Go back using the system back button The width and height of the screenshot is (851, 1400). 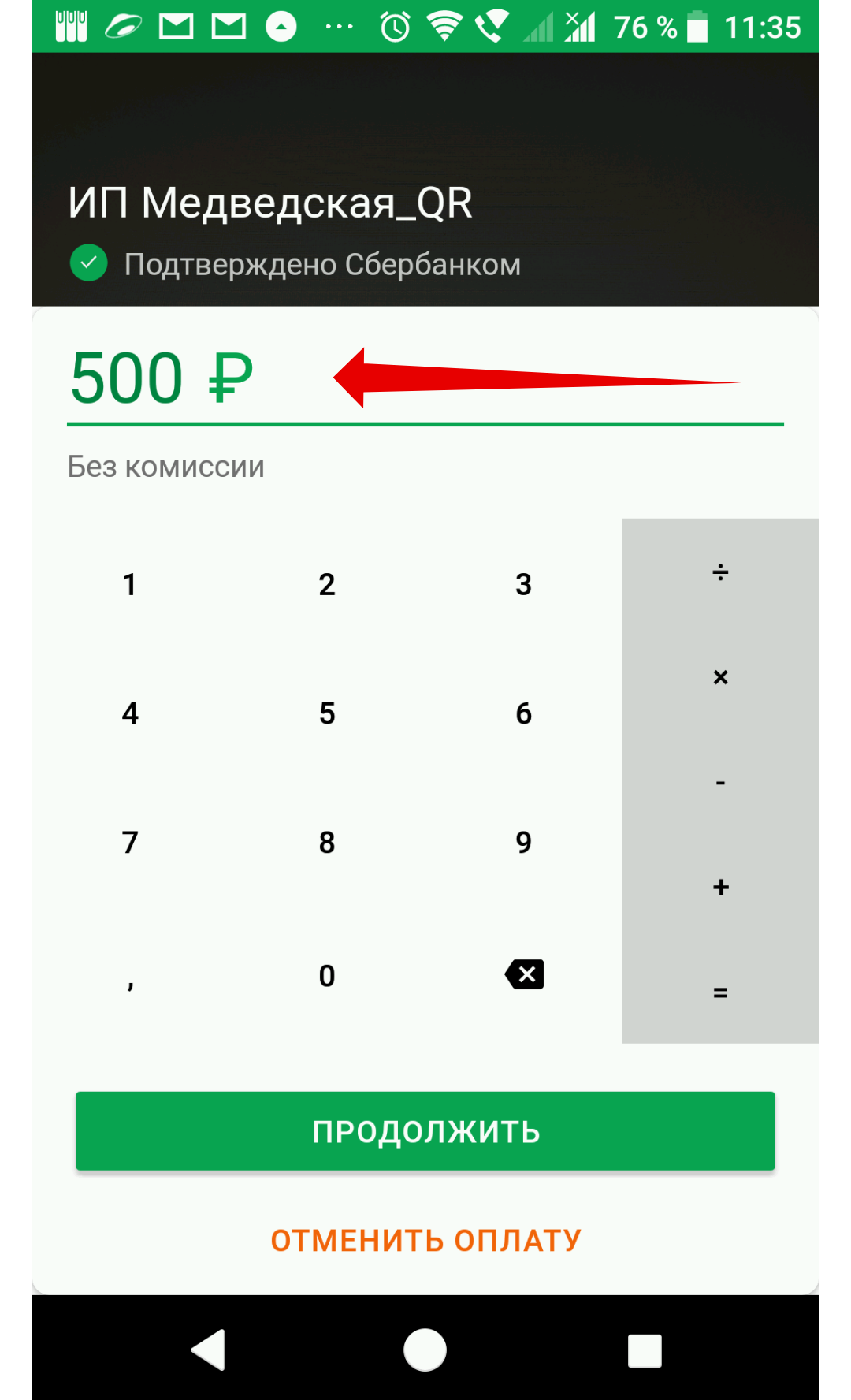(209, 1350)
